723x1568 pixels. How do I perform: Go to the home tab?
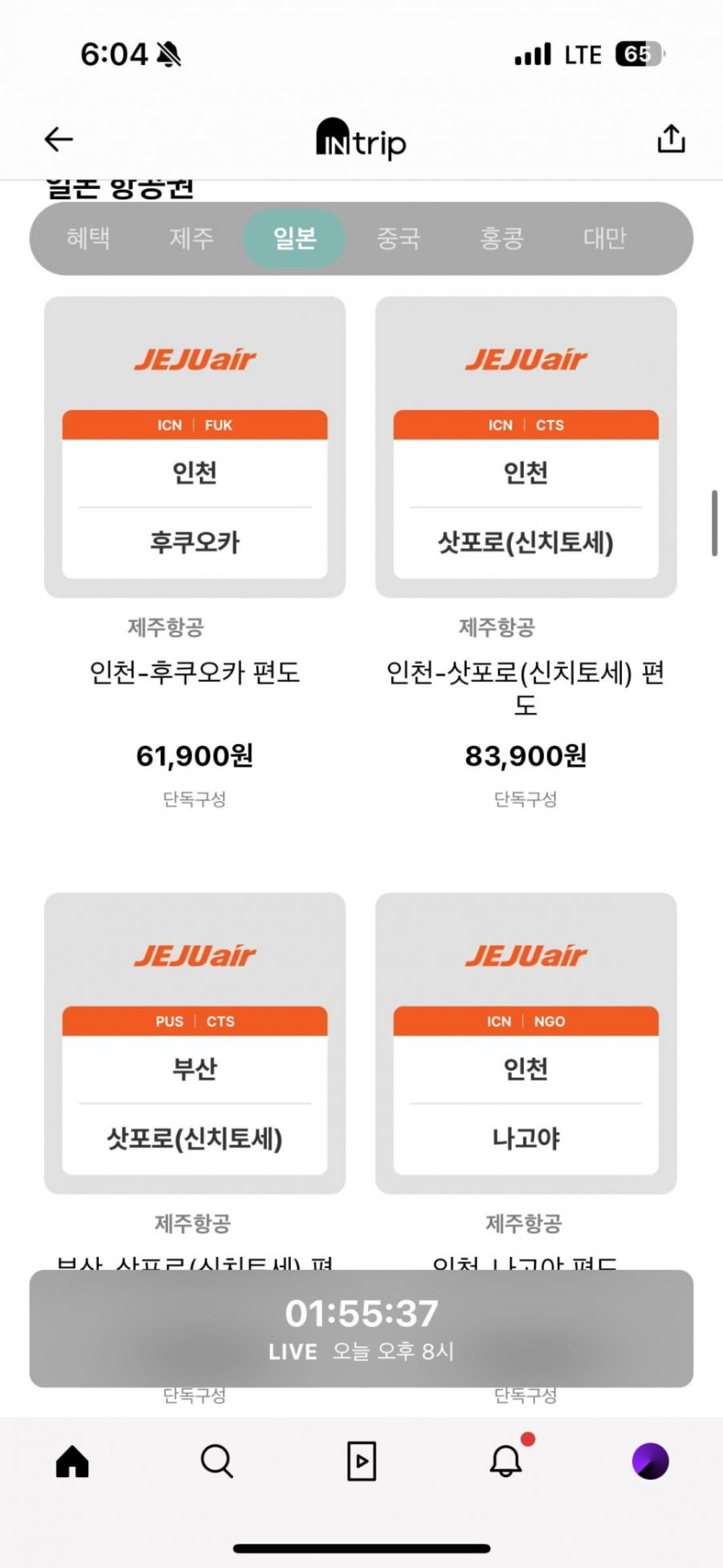[73, 1461]
